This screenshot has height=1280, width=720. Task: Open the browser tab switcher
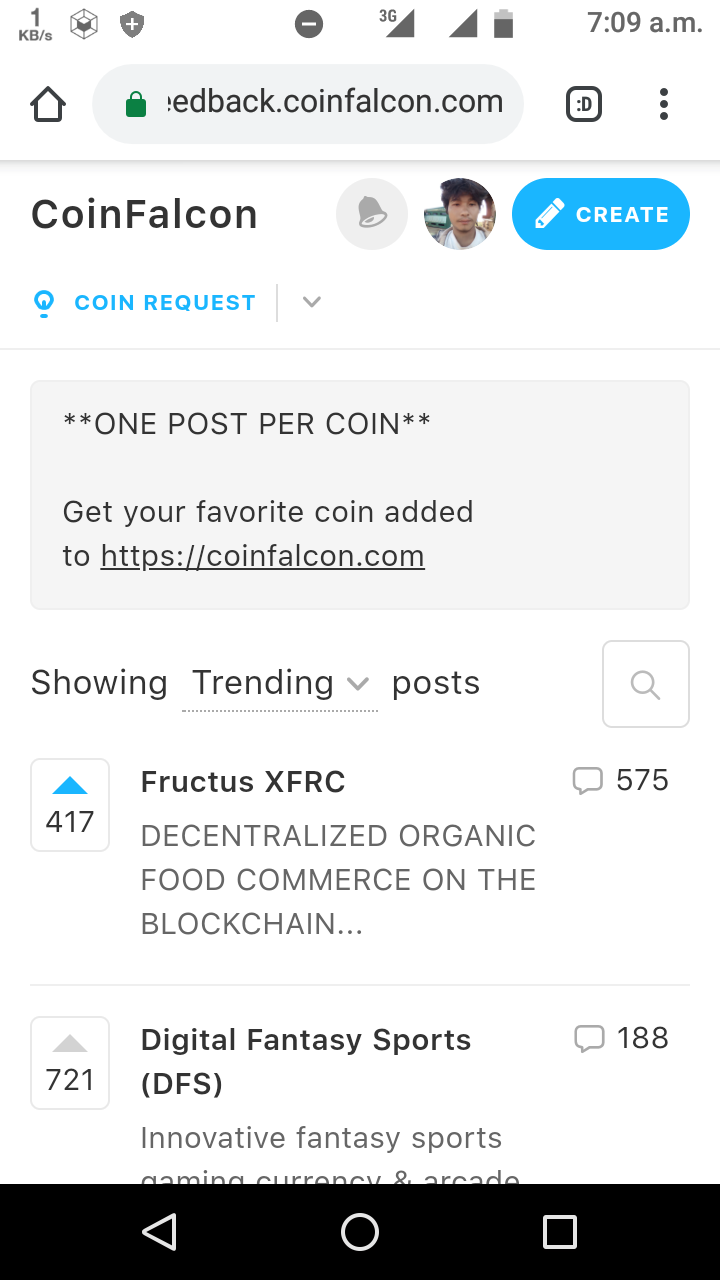(x=584, y=104)
